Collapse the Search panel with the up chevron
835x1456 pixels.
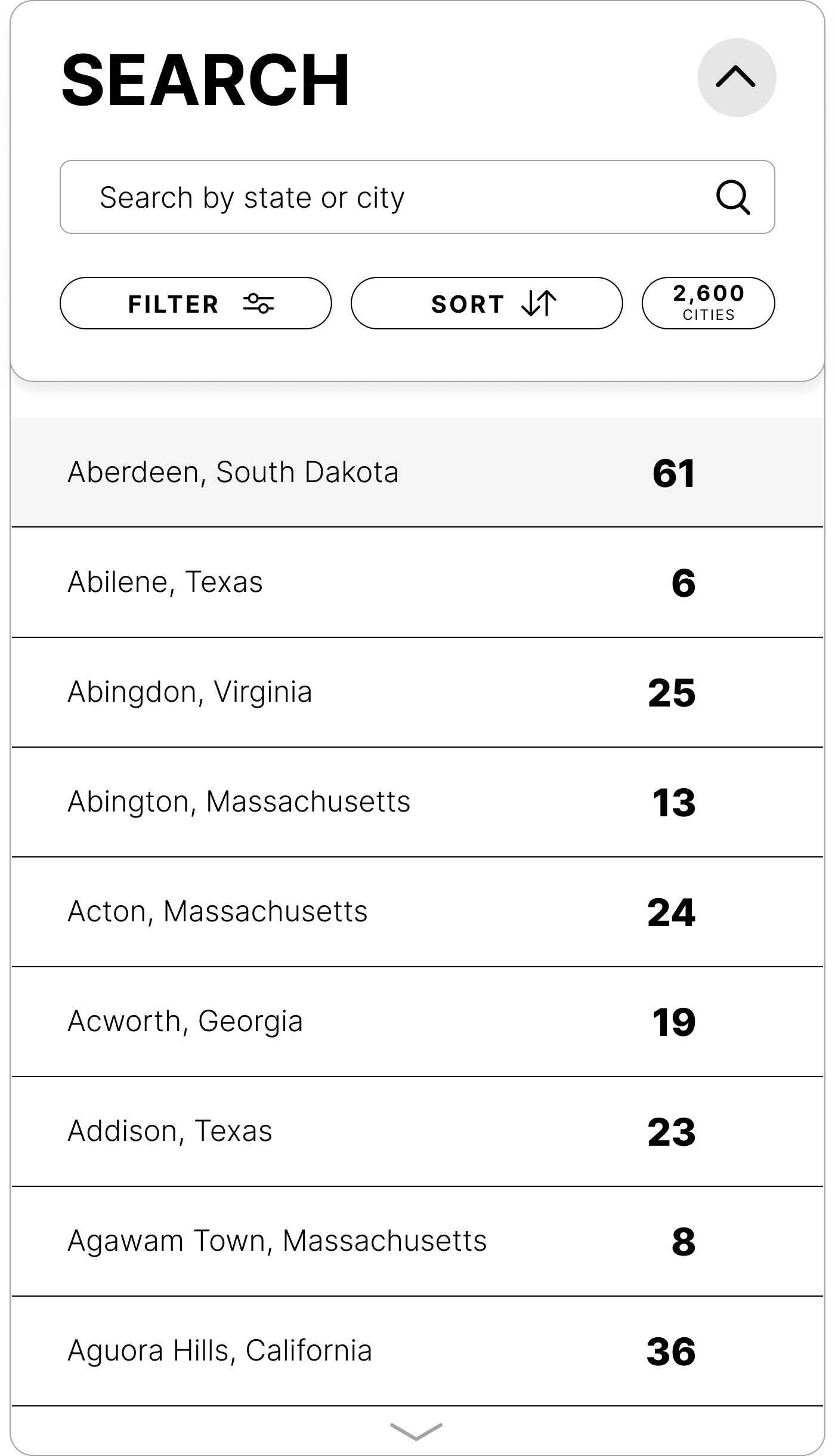[x=737, y=78]
